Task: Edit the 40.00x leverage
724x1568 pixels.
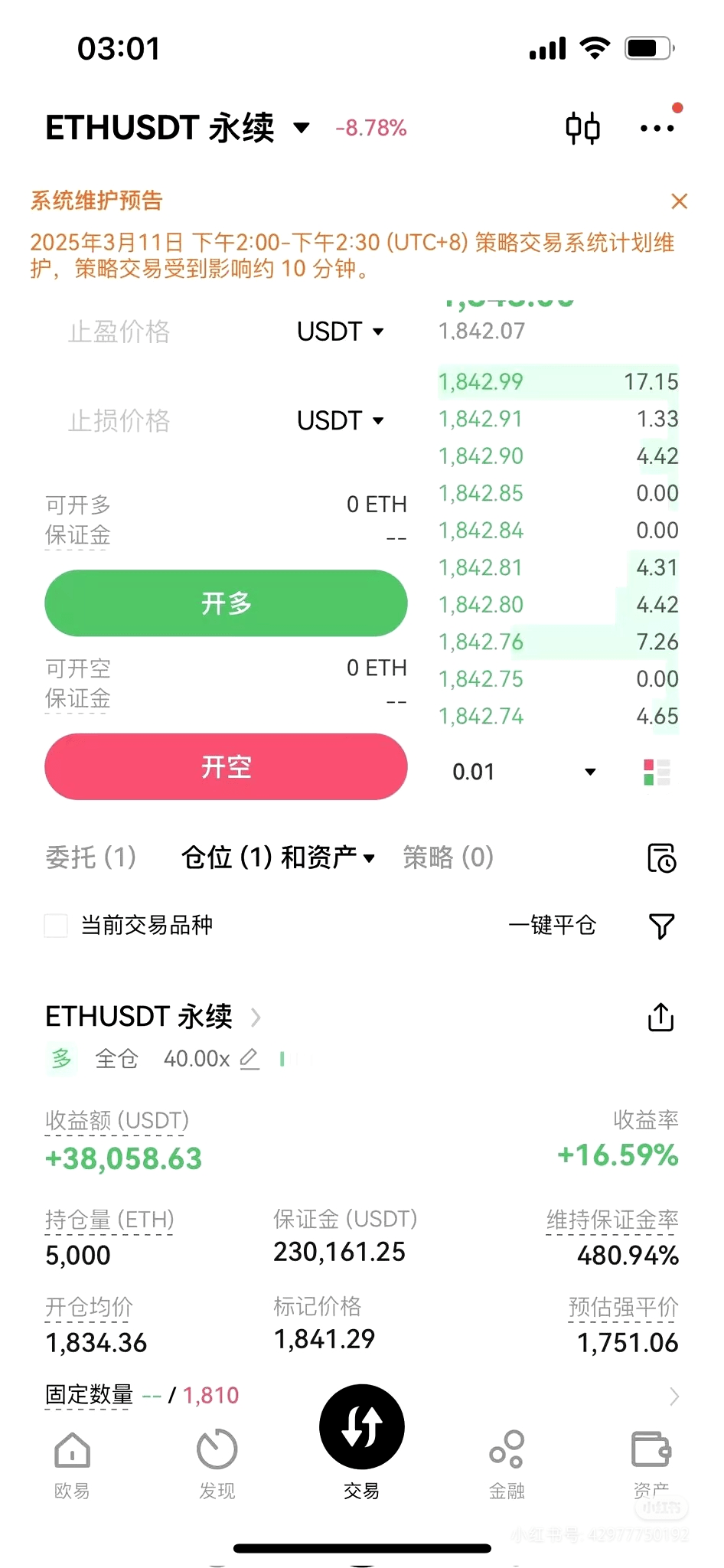Action: click(x=211, y=1059)
